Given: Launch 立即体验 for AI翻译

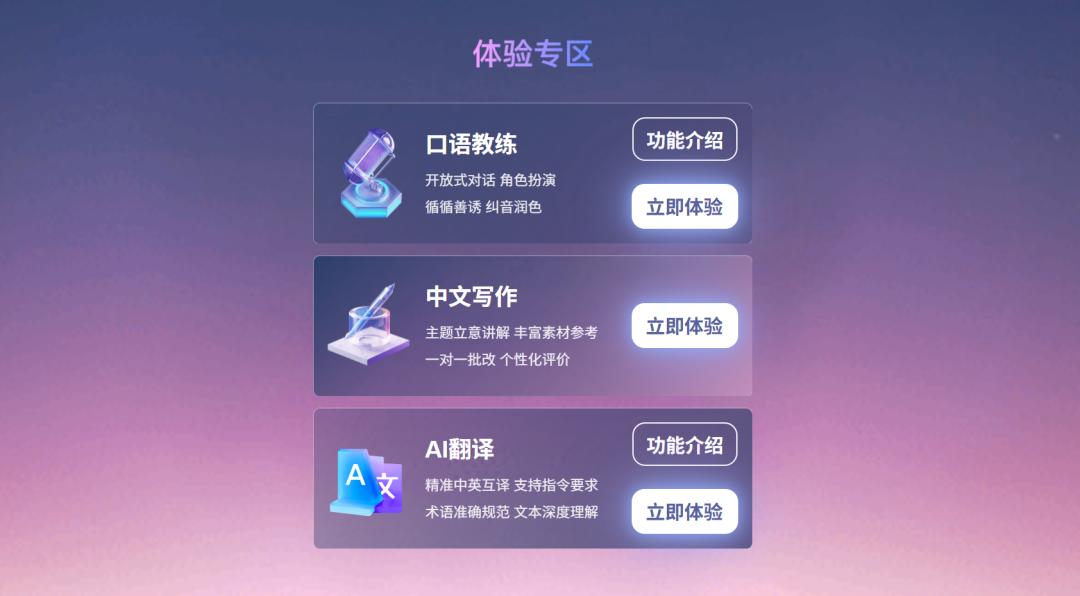Looking at the screenshot, I should click(684, 512).
